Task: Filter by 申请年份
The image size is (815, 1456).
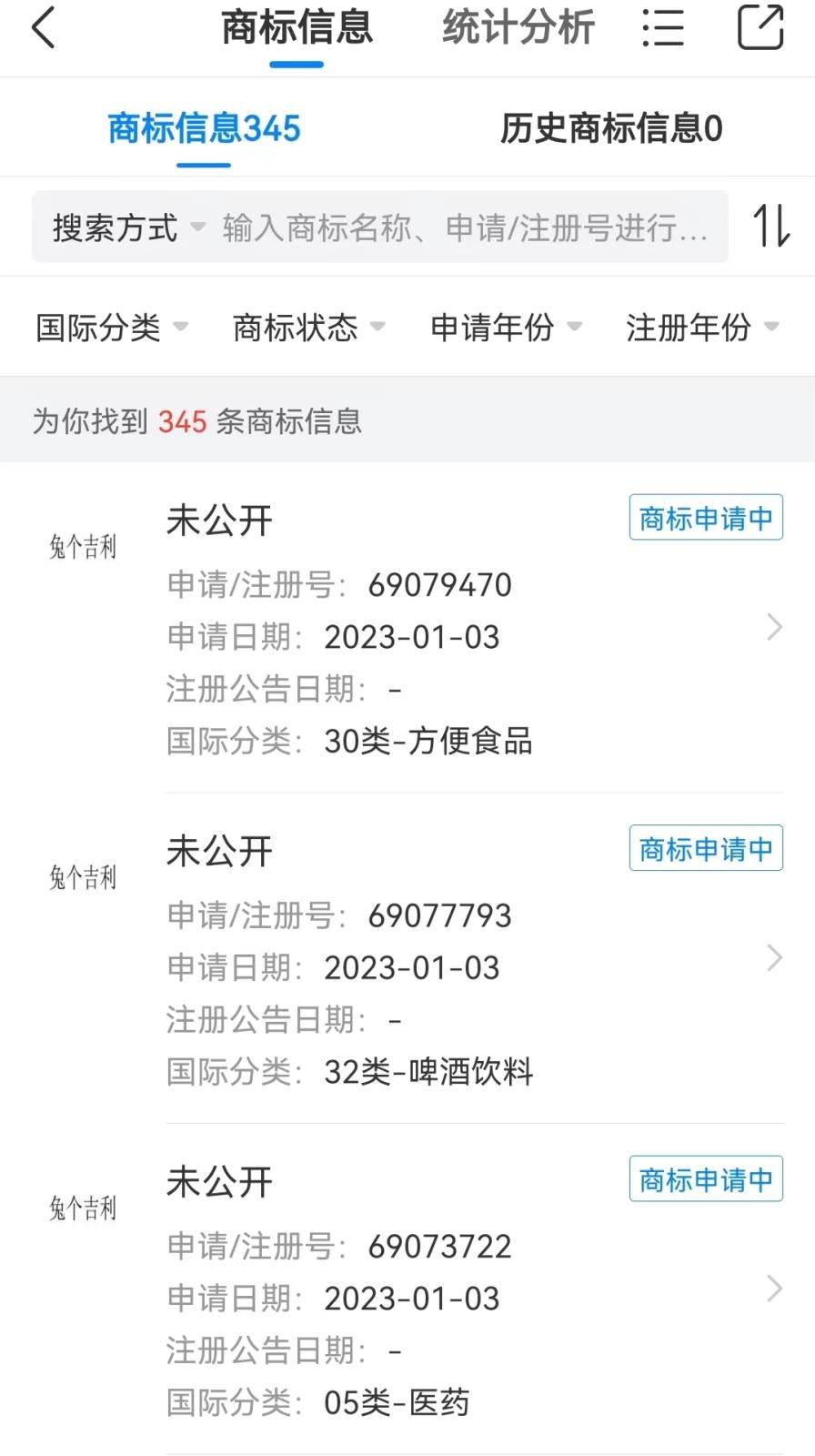Action: tap(506, 327)
